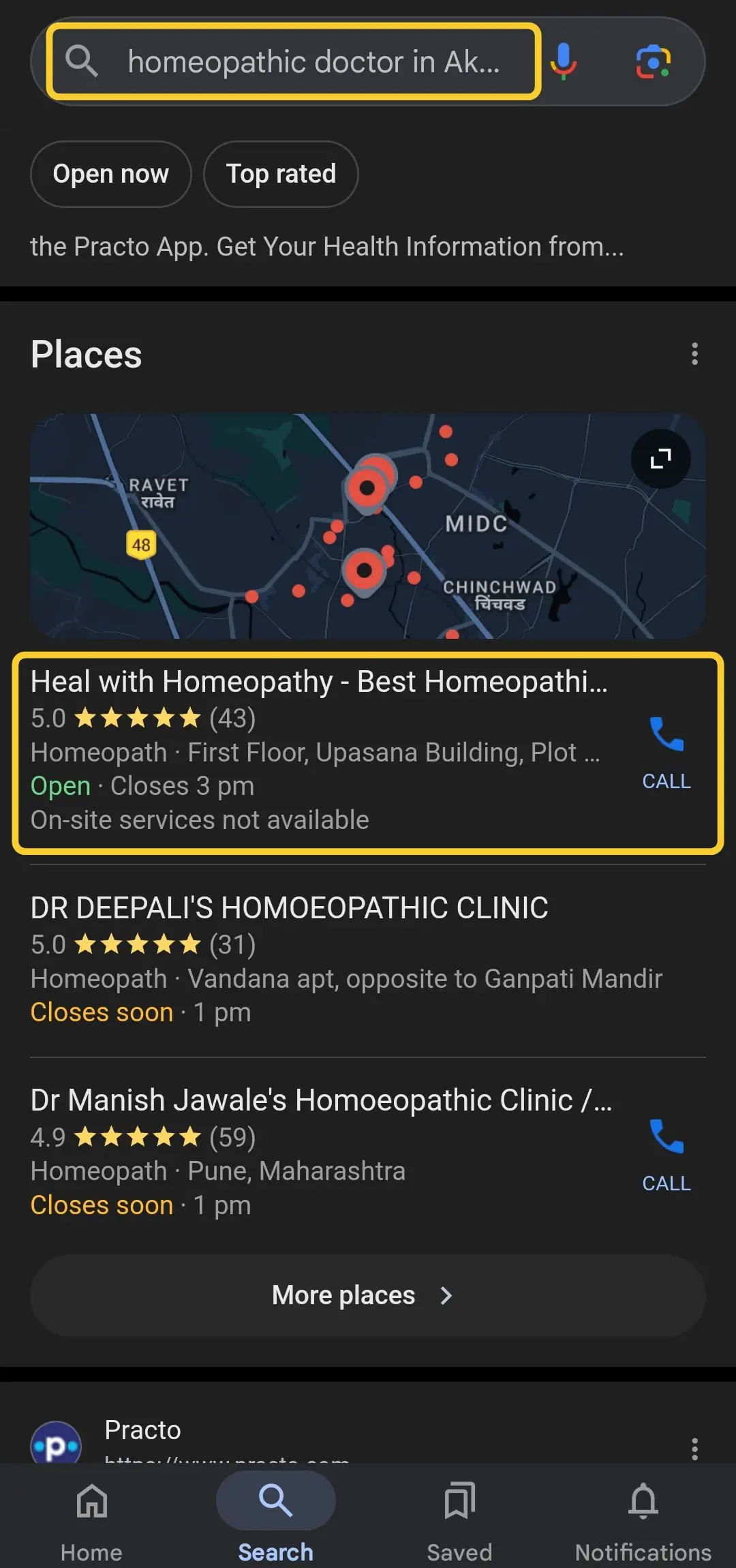This screenshot has width=736, height=1568.
Task: Open the Practo profile icon
Action: pyautogui.click(x=57, y=1444)
